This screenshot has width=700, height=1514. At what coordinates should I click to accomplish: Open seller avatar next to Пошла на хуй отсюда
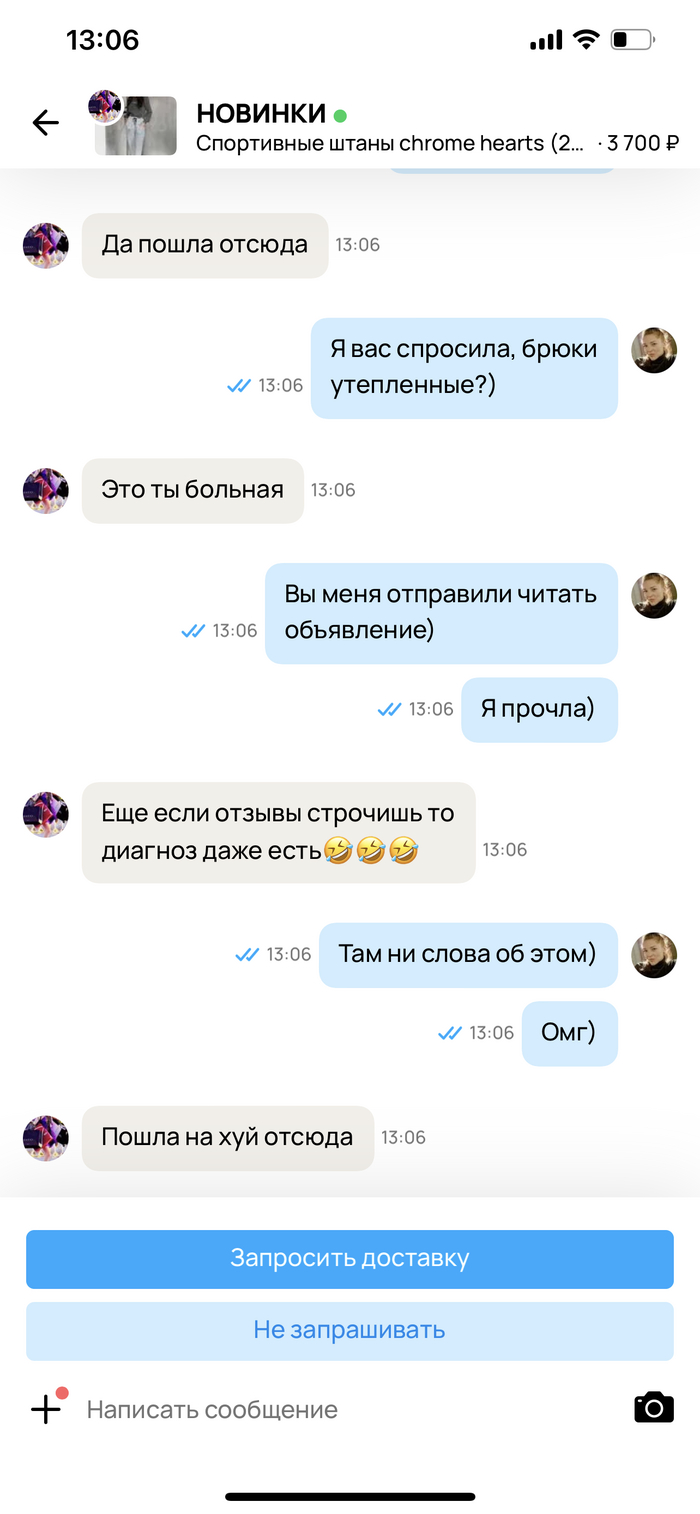(x=46, y=1138)
